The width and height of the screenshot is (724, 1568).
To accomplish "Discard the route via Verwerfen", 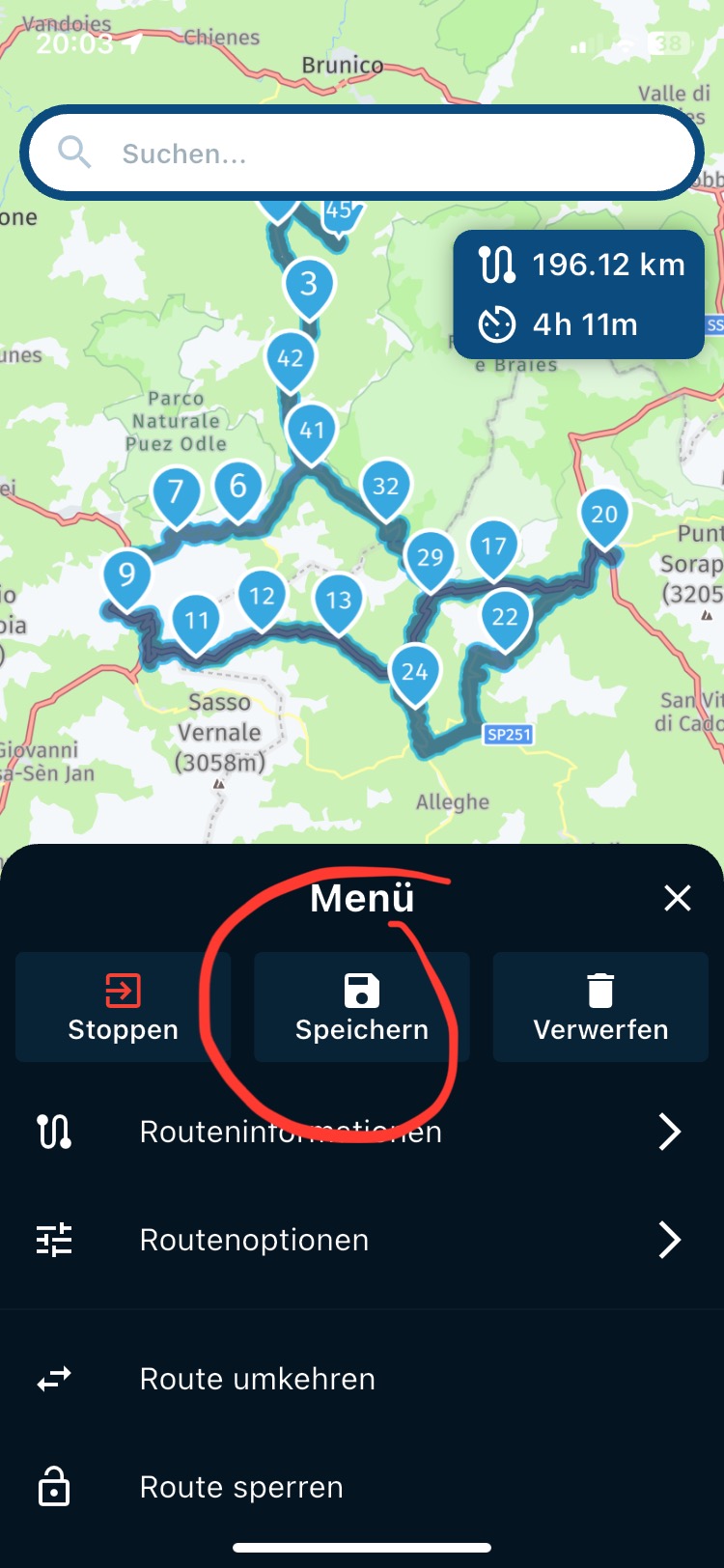I will click(600, 1008).
